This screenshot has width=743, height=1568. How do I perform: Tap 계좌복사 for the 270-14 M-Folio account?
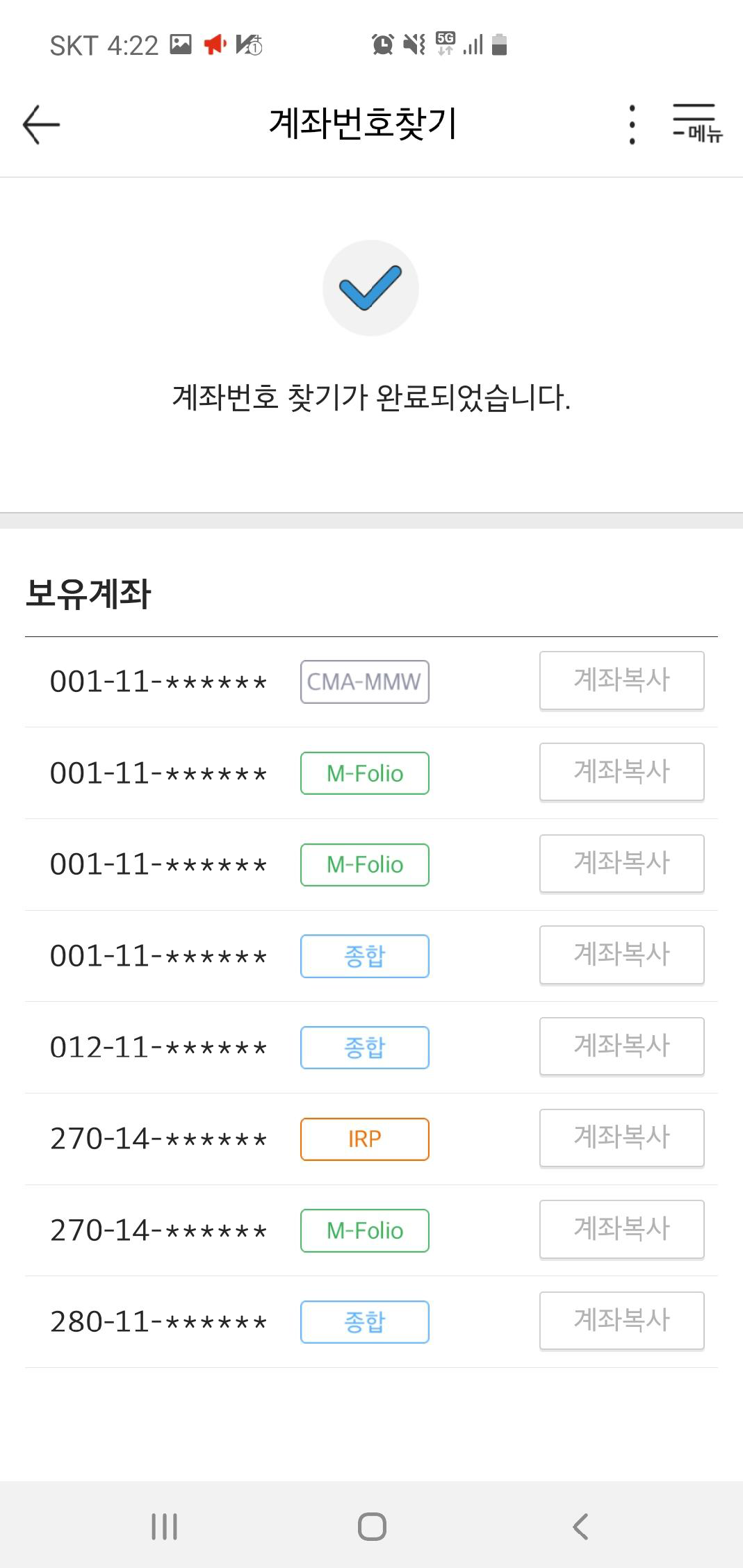622,1229
